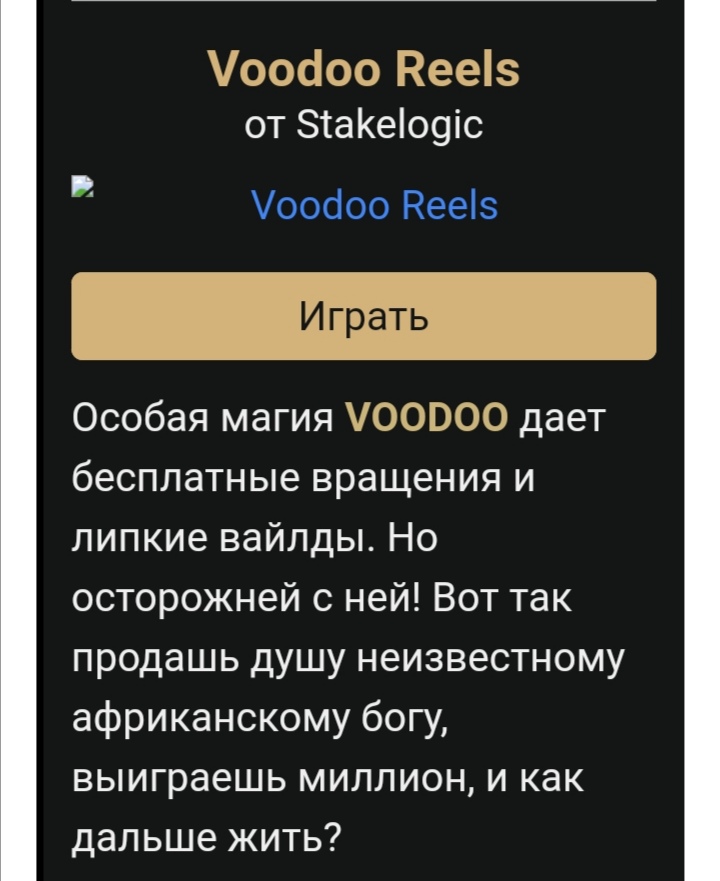Tap the Играть button
The width and height of the screenshot is (720, 881).
coord(363,316)
